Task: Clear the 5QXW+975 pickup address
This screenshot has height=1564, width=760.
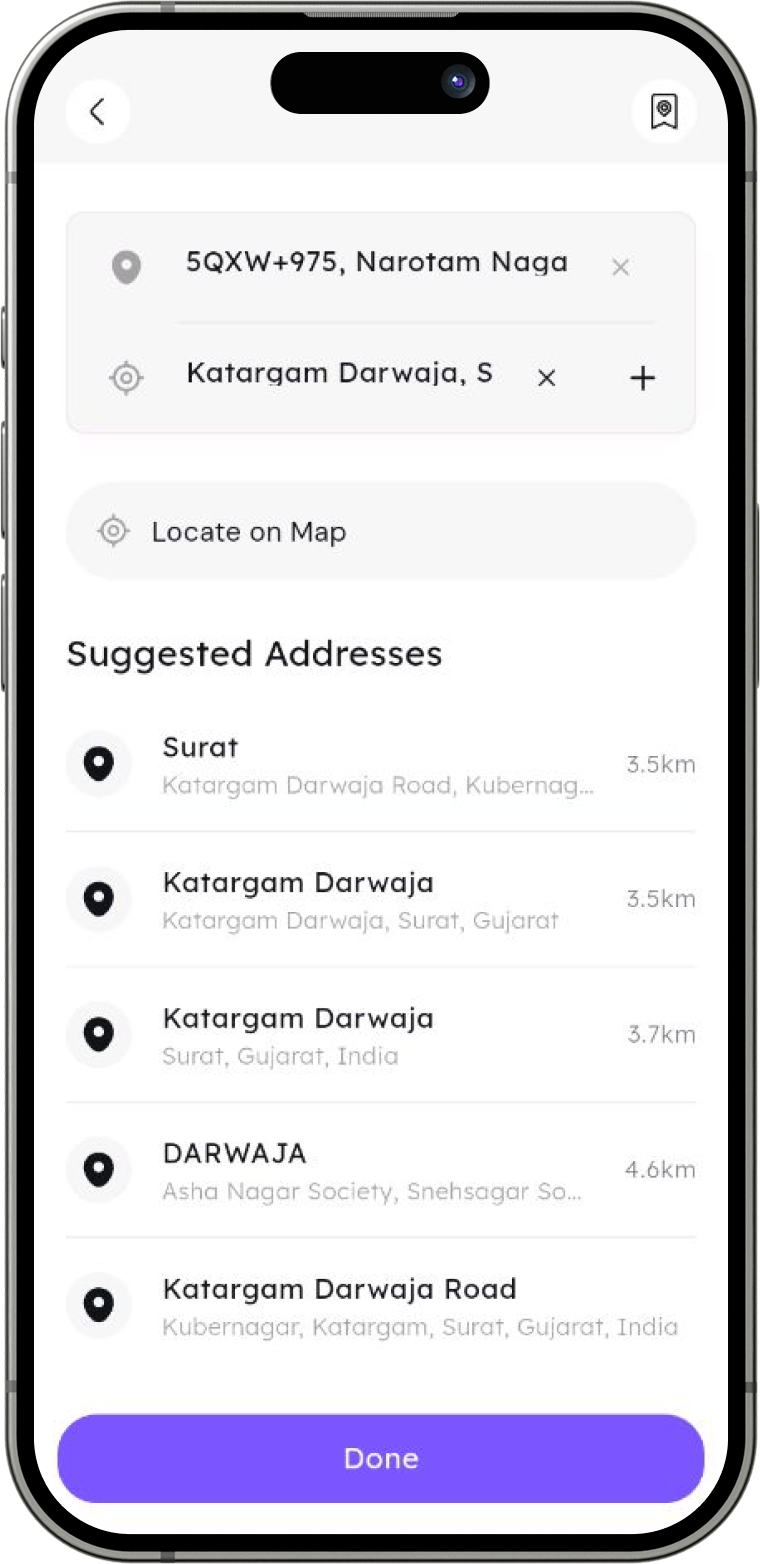Action: [620, 267]
